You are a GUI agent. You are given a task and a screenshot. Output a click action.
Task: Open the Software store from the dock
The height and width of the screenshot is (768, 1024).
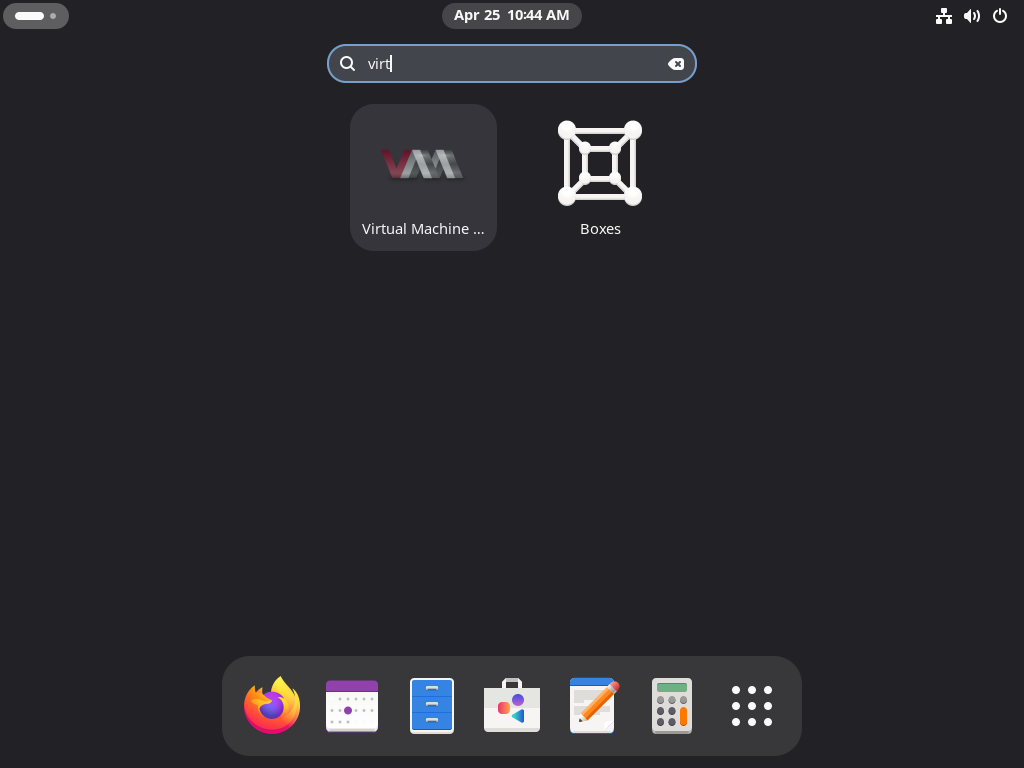[x=512, y=706]
